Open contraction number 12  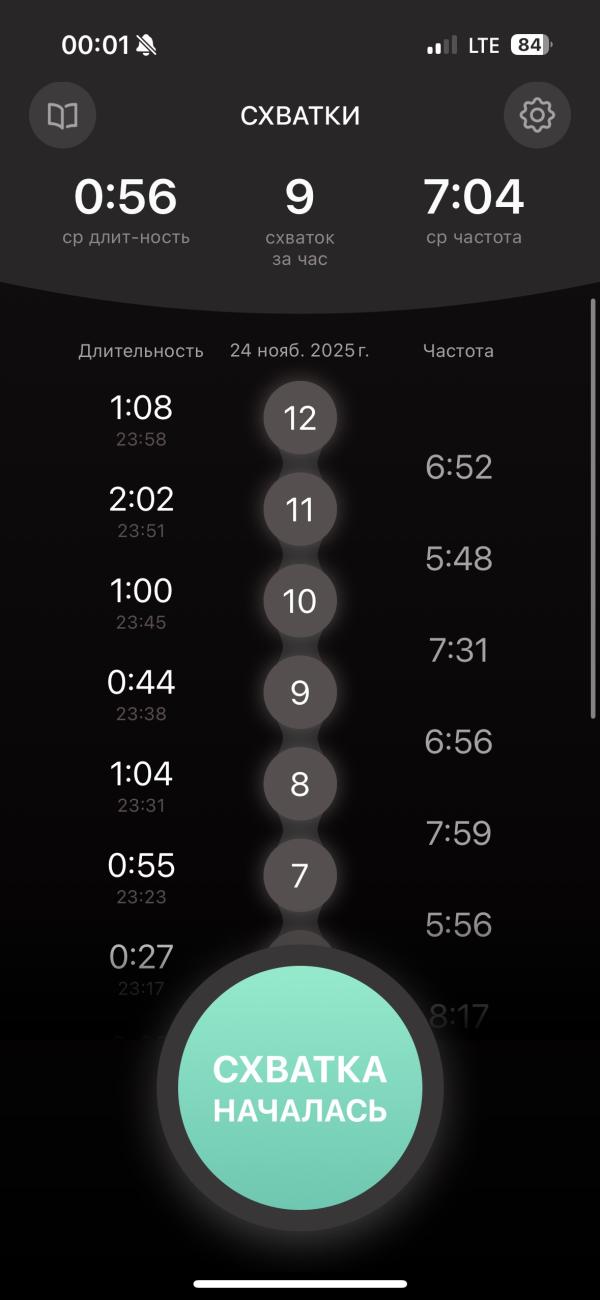tap(300, 418)
